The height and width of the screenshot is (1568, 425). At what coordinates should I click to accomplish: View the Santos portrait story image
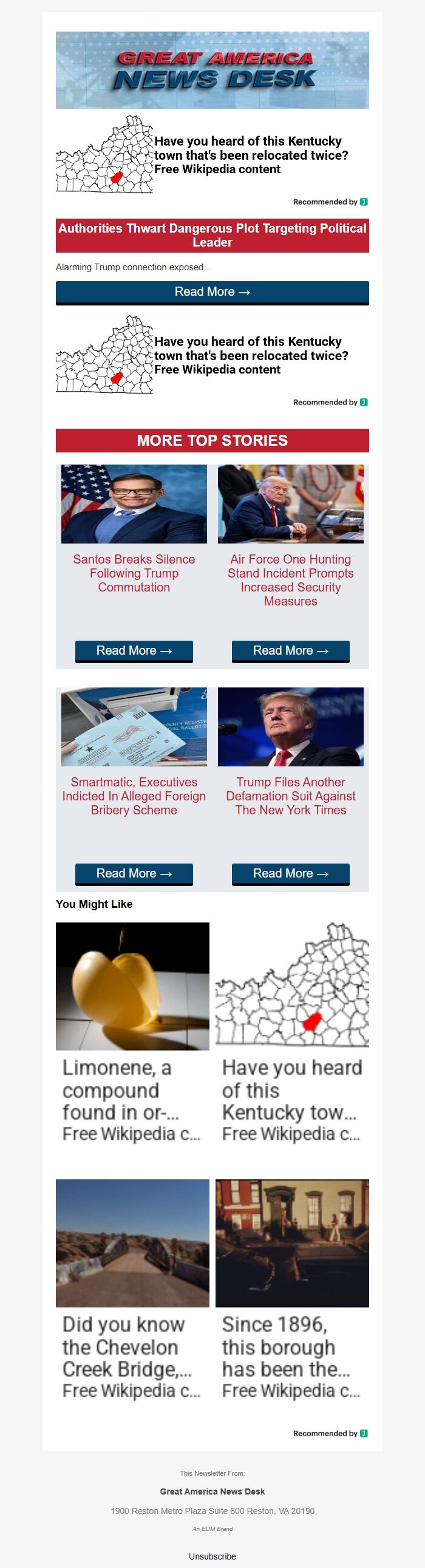(134, 504)
